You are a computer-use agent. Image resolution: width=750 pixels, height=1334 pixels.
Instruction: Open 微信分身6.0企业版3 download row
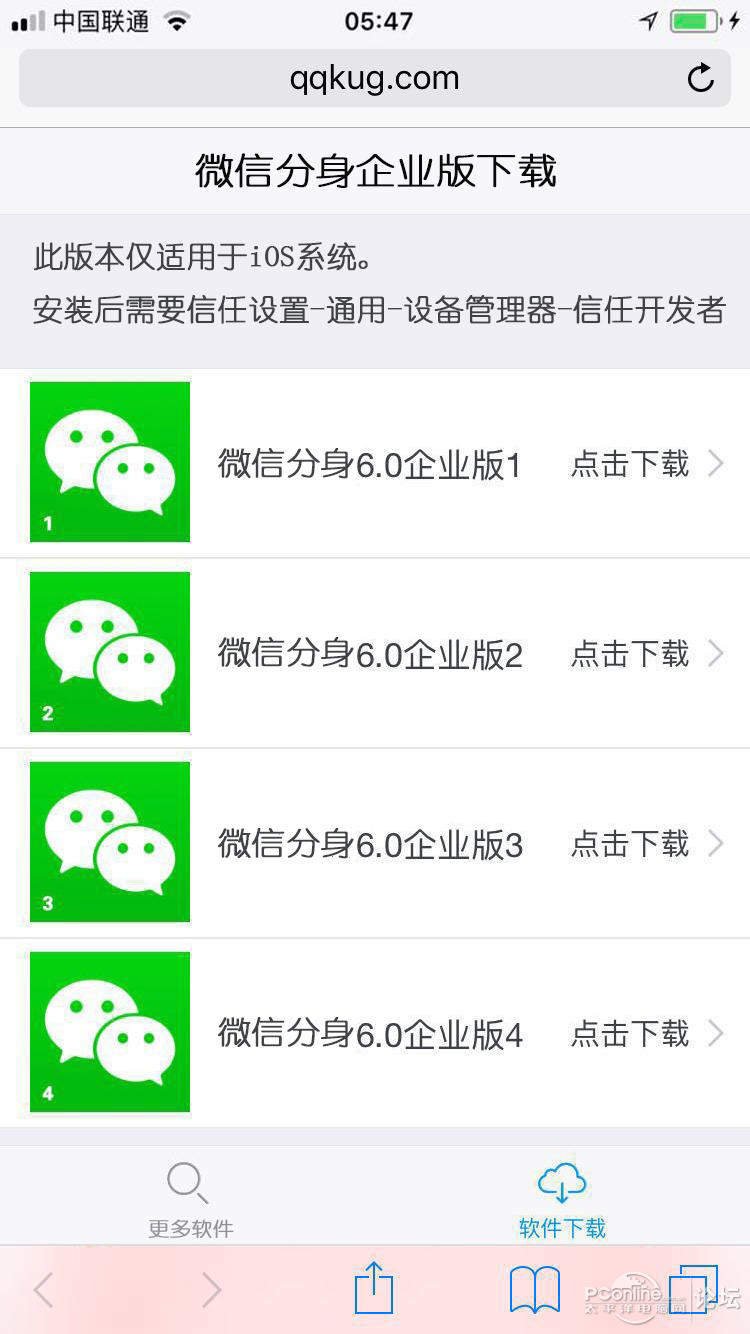coord(375,843)
